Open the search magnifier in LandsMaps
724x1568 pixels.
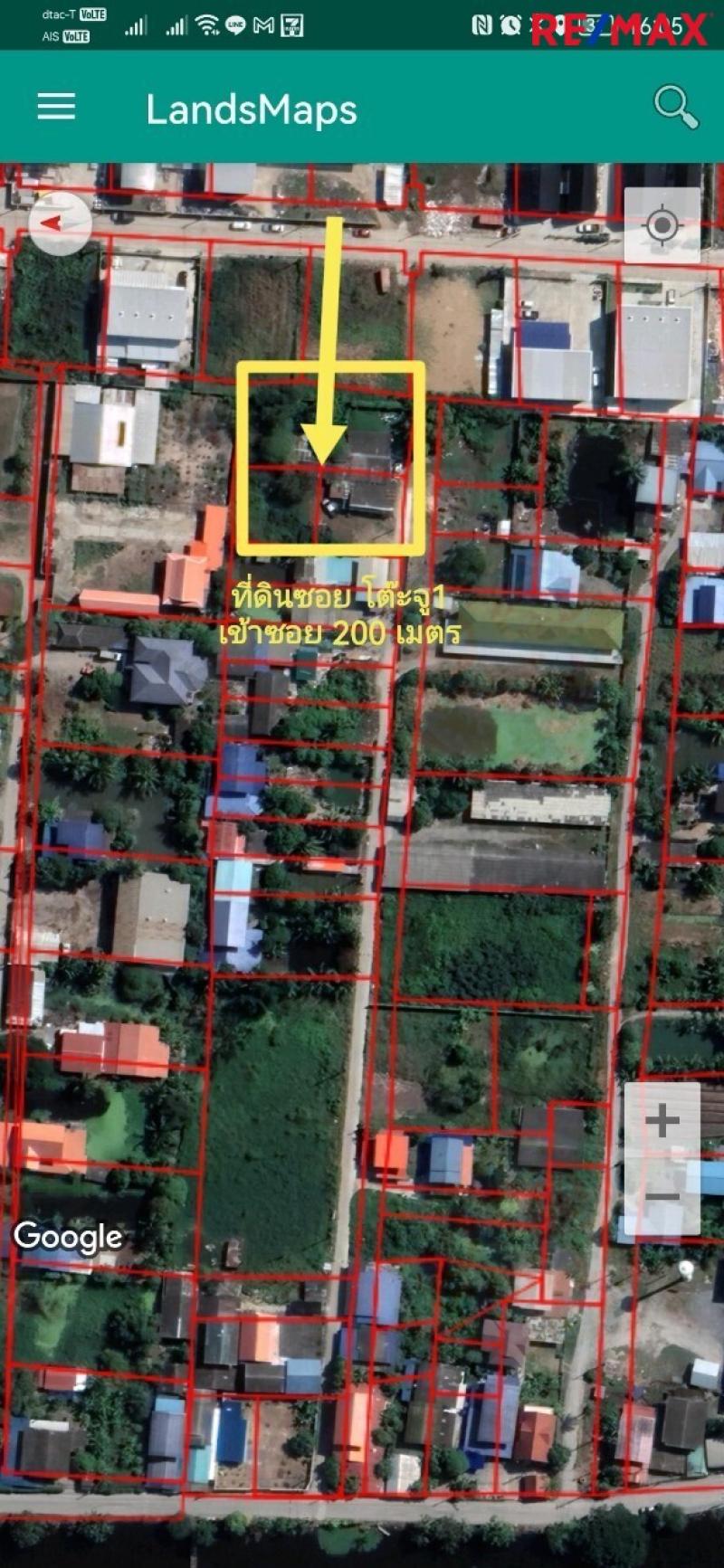coord(676,107)
